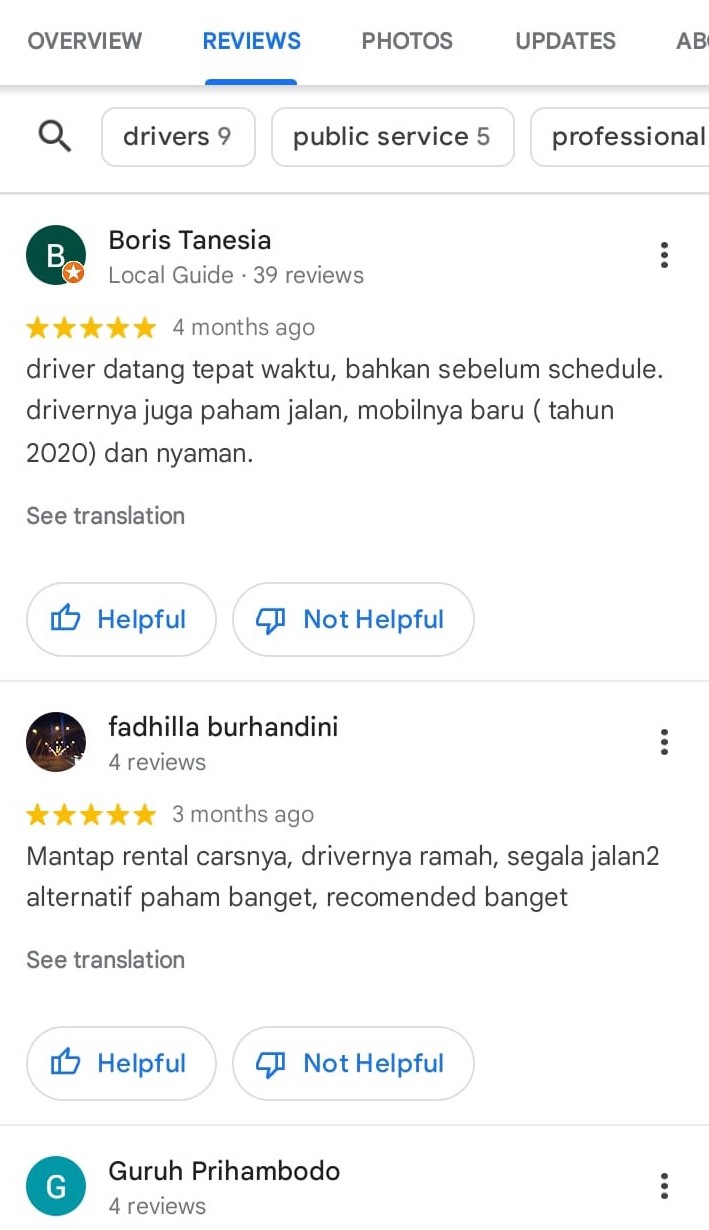Image resolution: width=709 pixels, height=1230 pixels.
Task: Mark Boris Tanesia's review as Helpful
Action: [121, 620]
